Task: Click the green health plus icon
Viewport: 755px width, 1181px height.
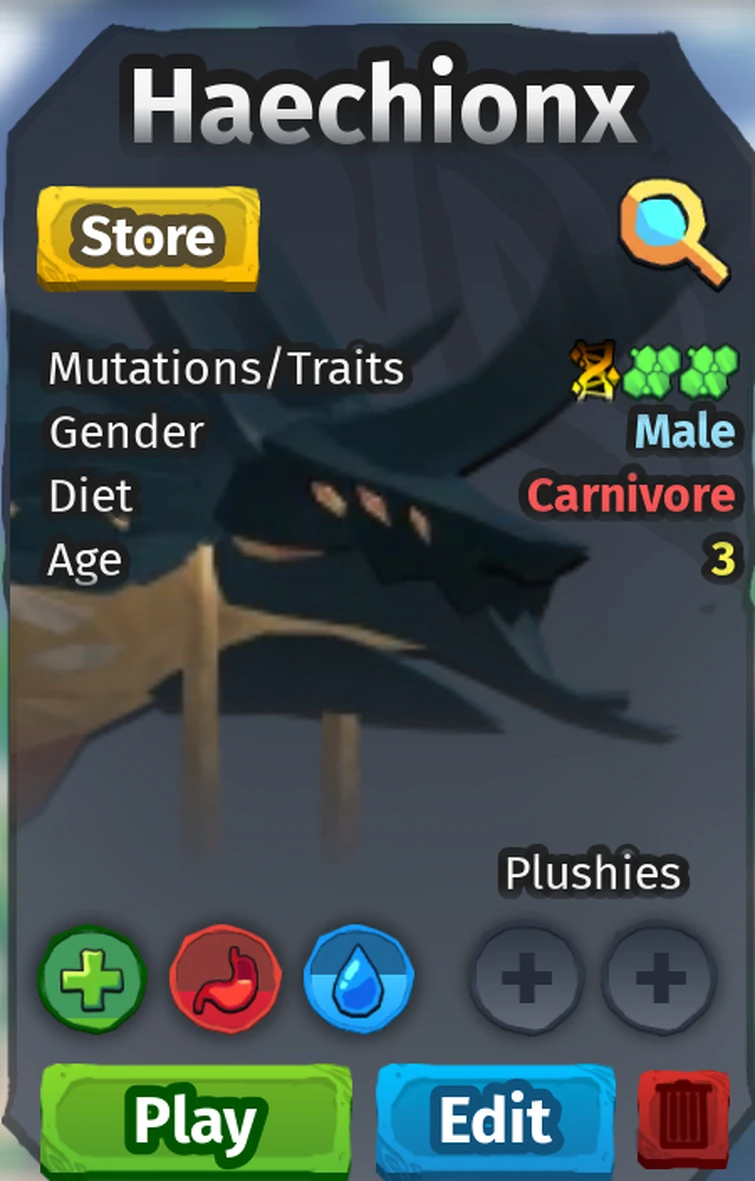Action: click(90, 980)
